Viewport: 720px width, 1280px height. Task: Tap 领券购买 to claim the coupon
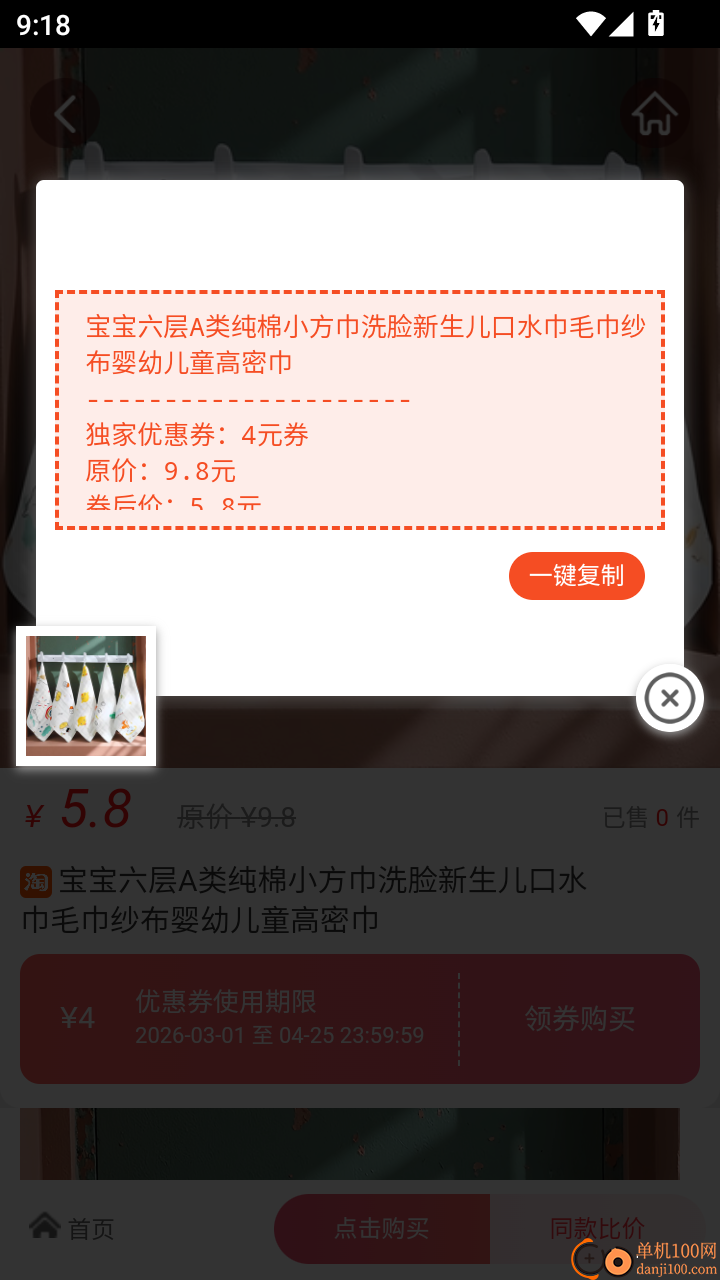[580, 1018]
